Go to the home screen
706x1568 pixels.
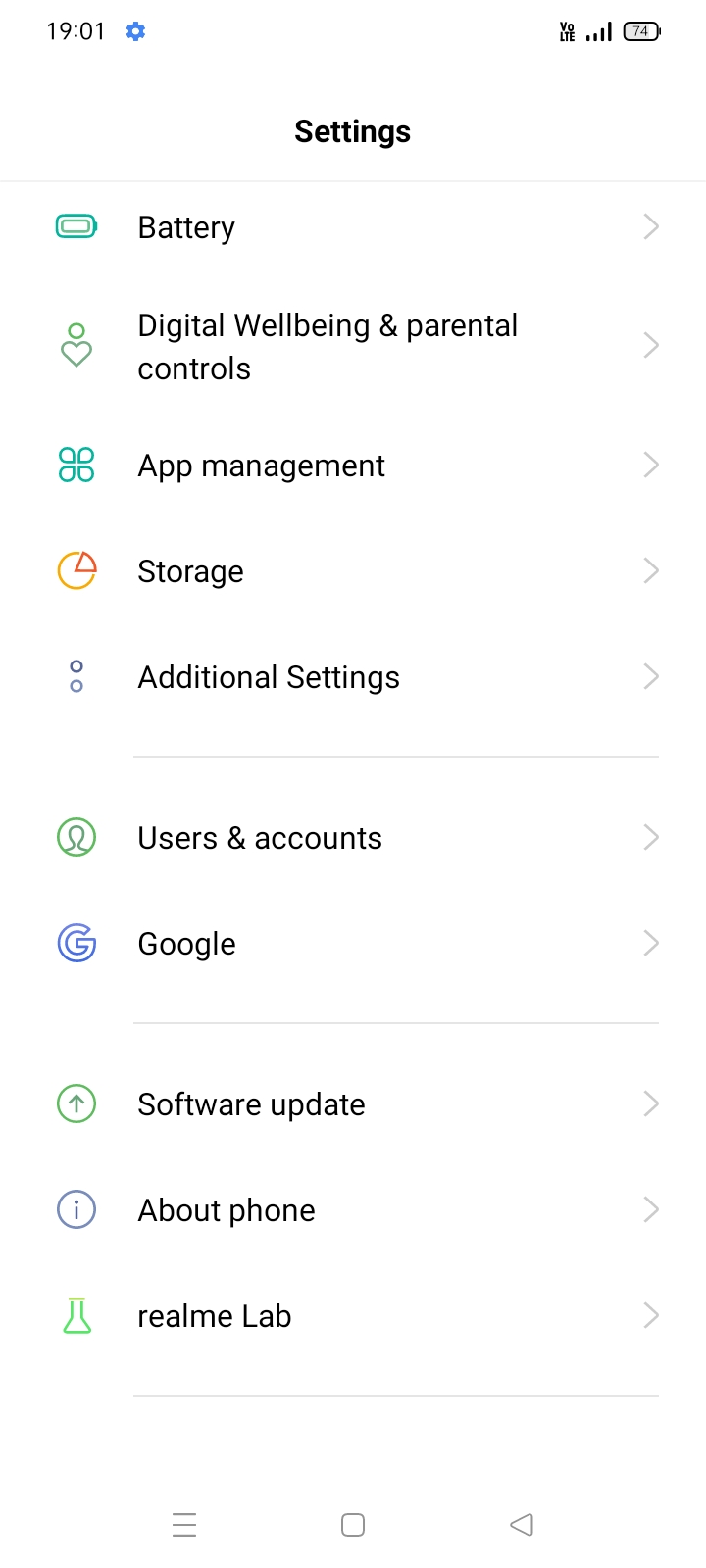[353, 1525]
